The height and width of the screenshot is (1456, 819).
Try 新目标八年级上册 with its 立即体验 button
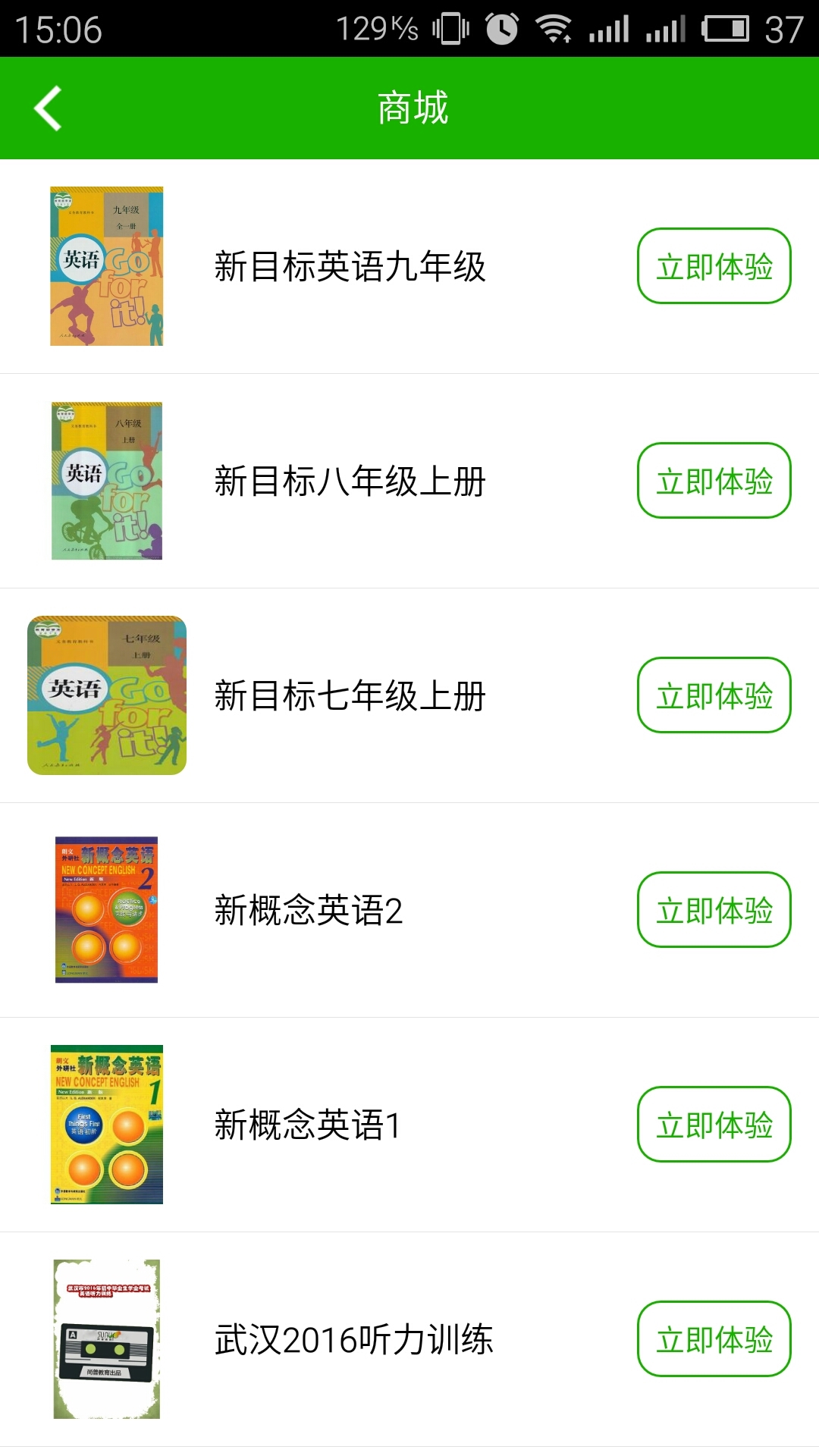[x=714, y=481]
